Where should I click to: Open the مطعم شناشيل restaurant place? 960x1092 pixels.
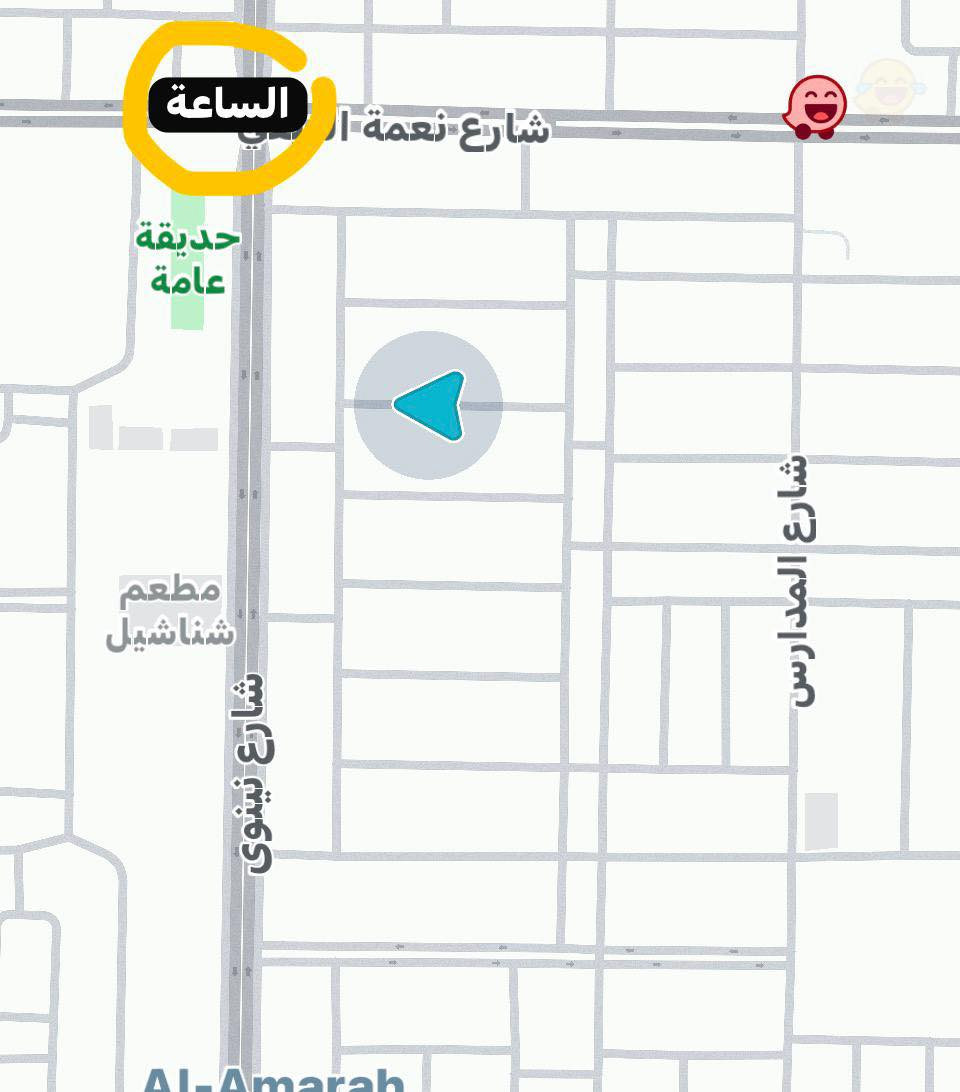(170, 612)
